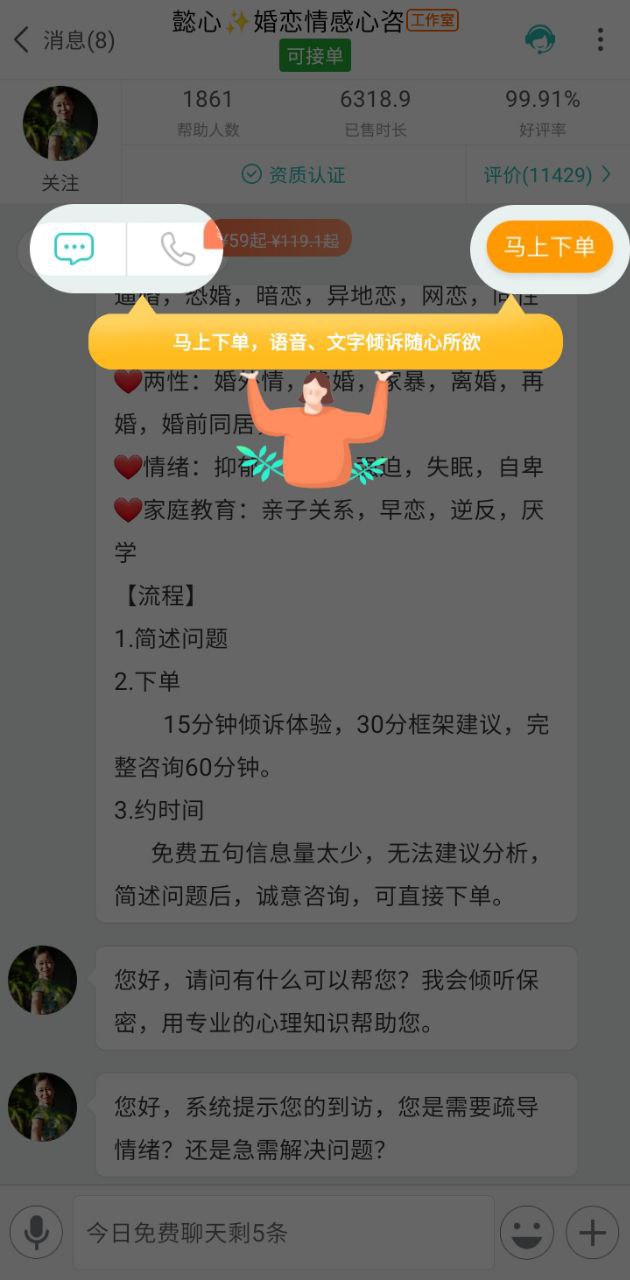This screenshot has width=630, height=1280.
Task: Open 资质认证 qualification details
Action: 294,175
